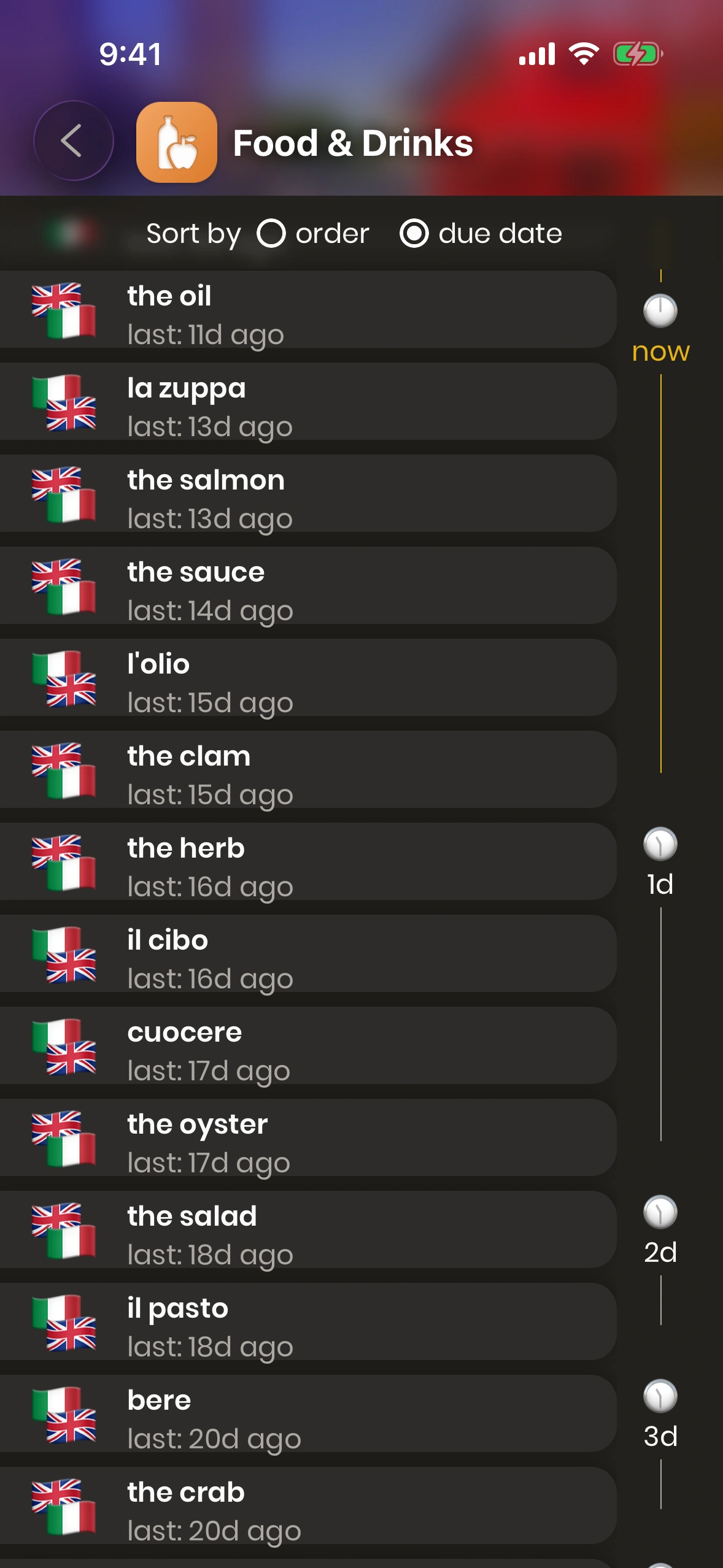723x1568 pixels.
Task: View details for "the salmon"
Action: coord(307,494)
